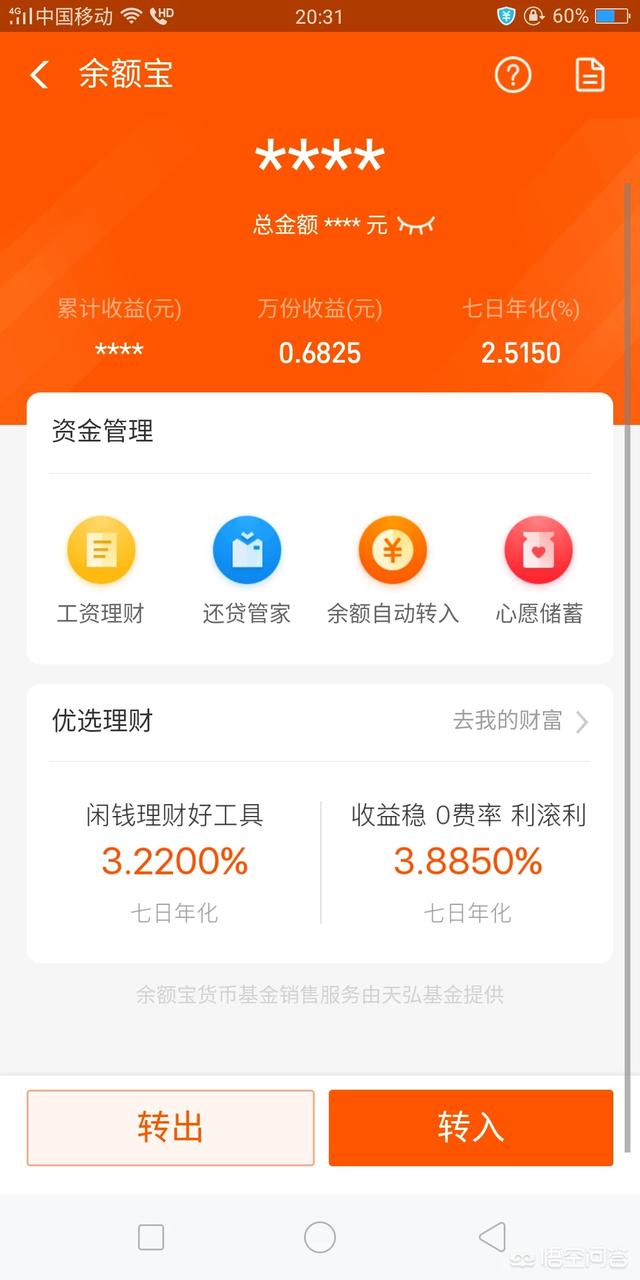Open the help question mark icon
The height and width of the screenshot is (1280, 640).
point(513,75)
